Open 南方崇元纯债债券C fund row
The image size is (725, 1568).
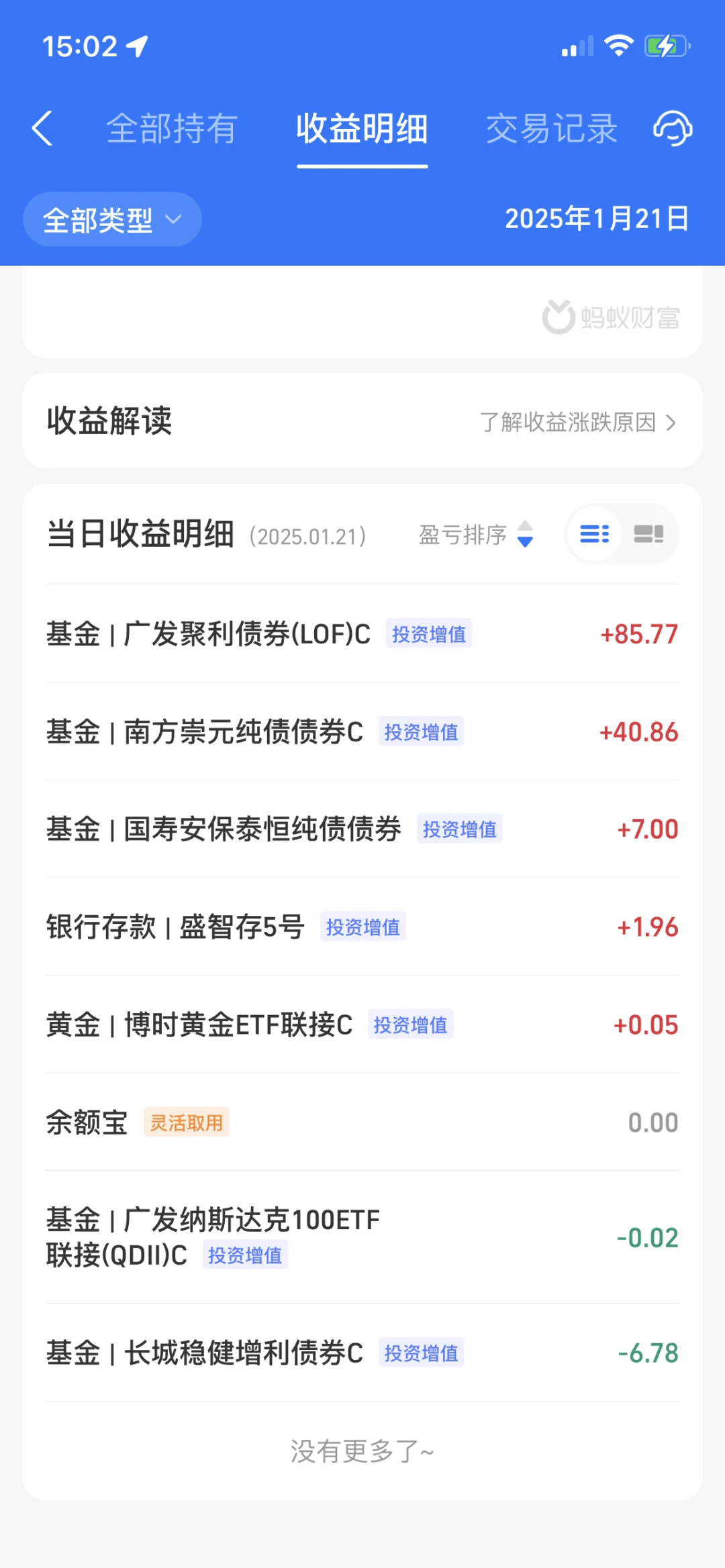click(362, 731)
